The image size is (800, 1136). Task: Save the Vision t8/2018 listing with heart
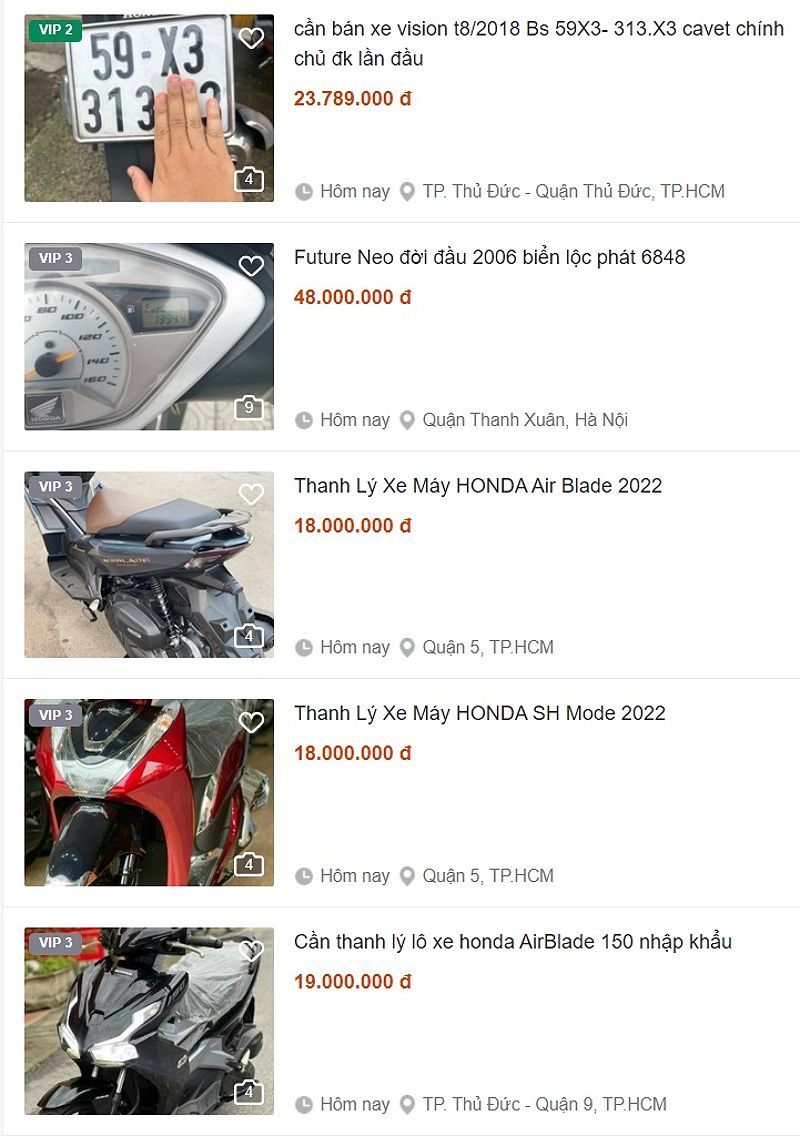[252, 39]
